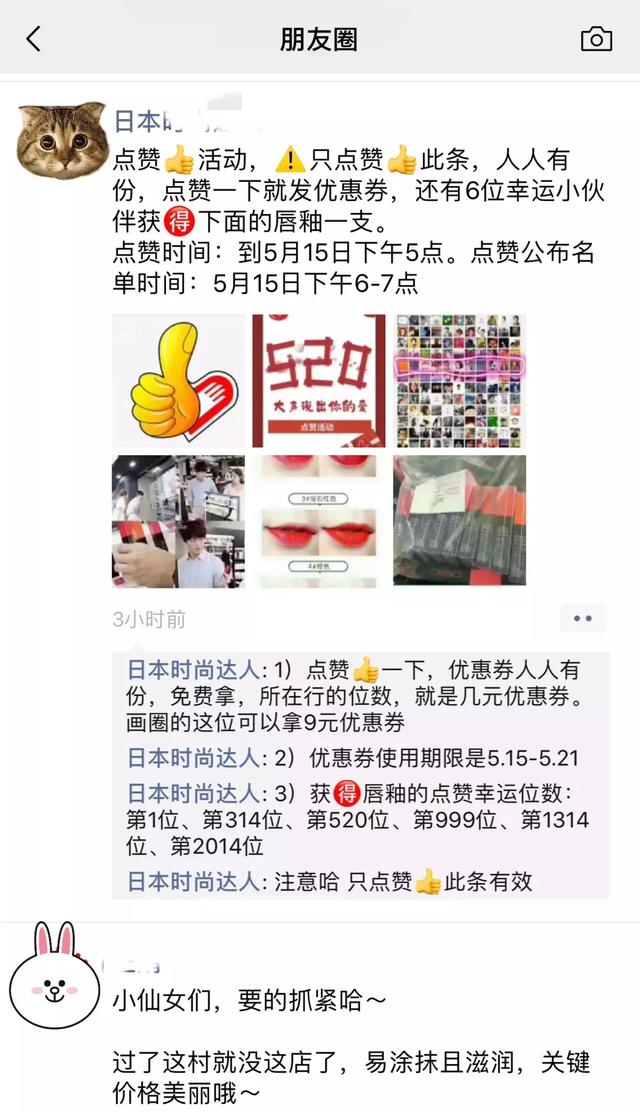
Task: Open the camera to post a moment
Action: [x=596, y=39]
